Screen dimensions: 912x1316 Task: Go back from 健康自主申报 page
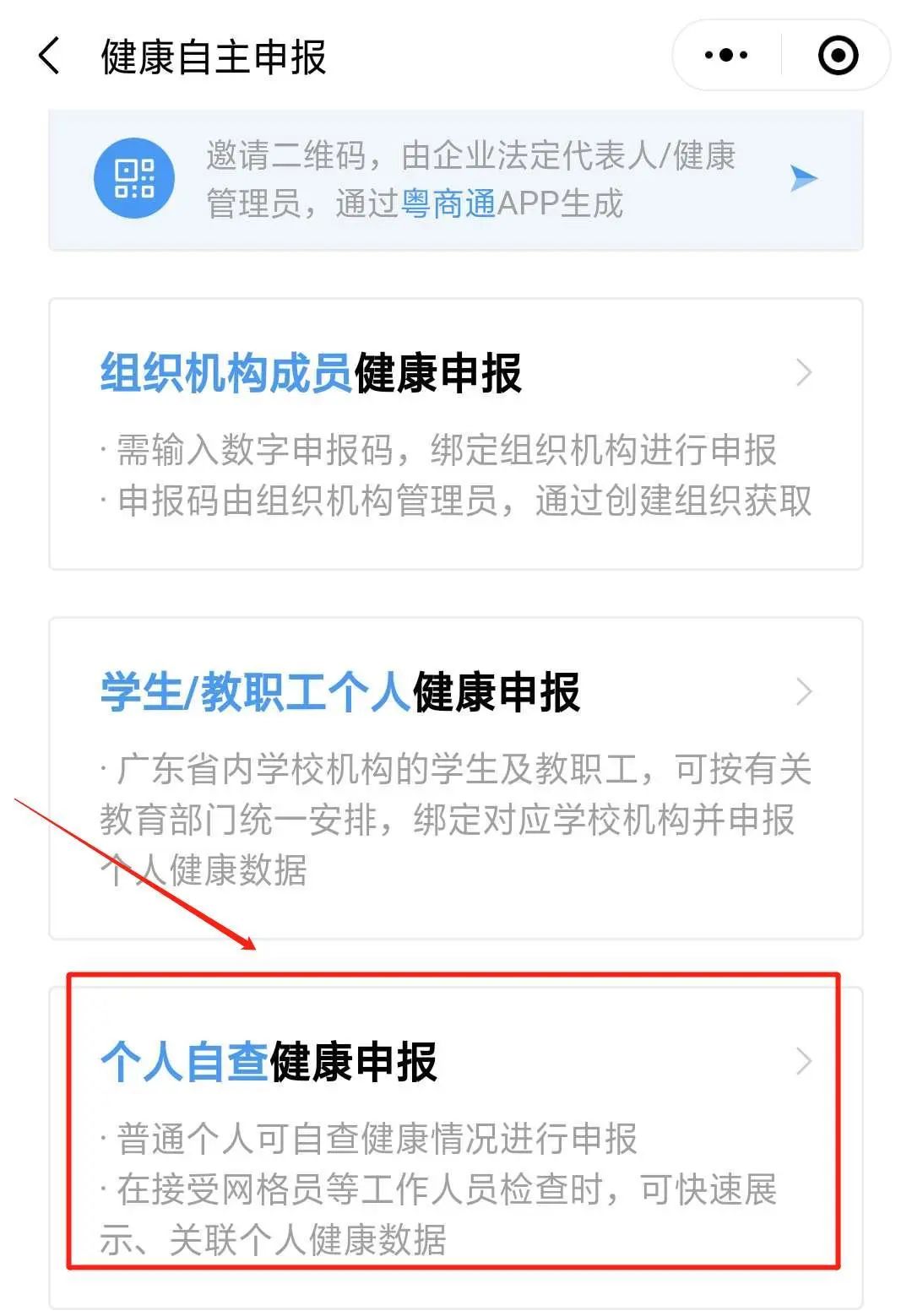click(x=49, y=57)
